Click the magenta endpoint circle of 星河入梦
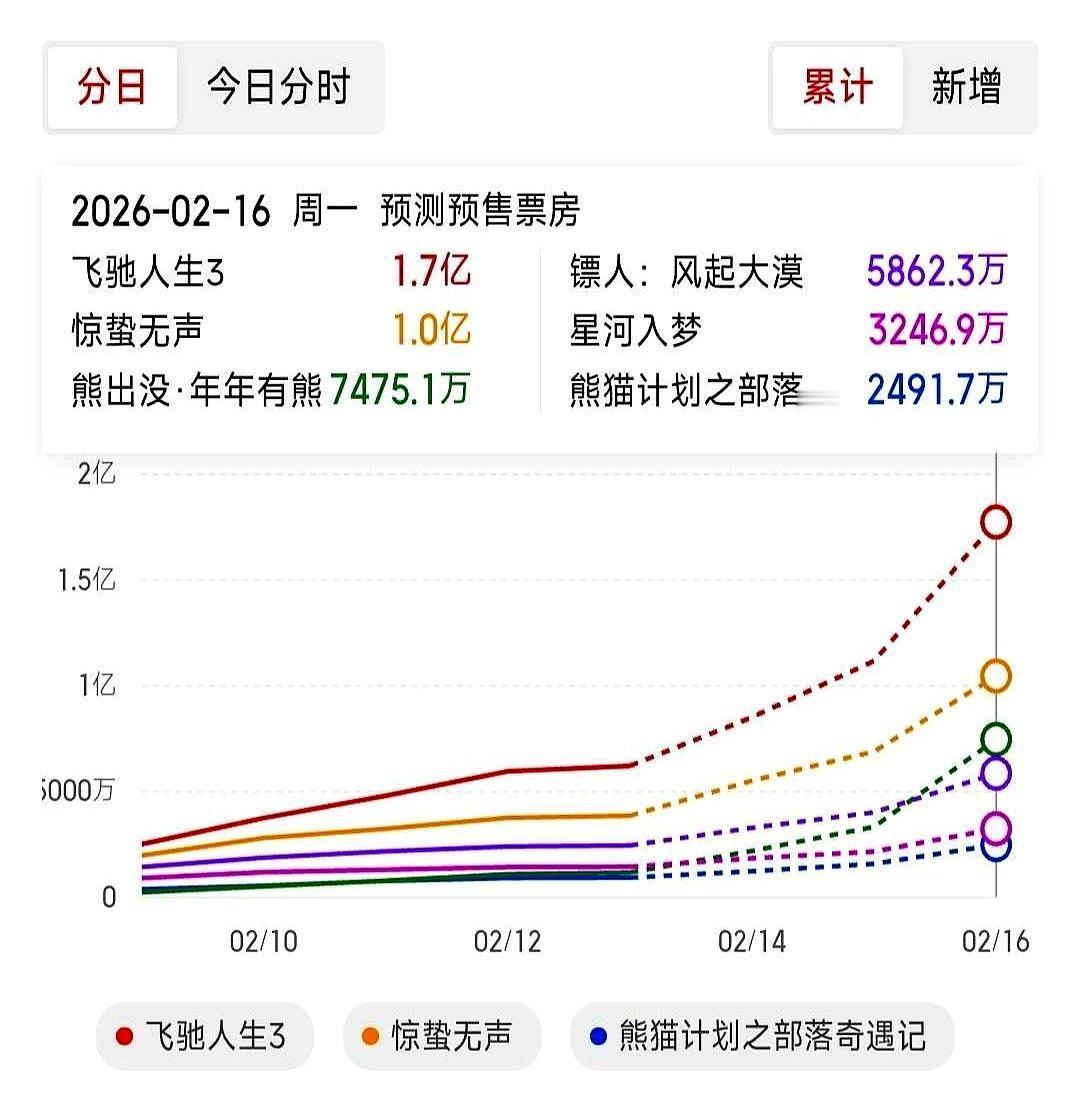The image size is (1080, 1094). click(995, 829)
